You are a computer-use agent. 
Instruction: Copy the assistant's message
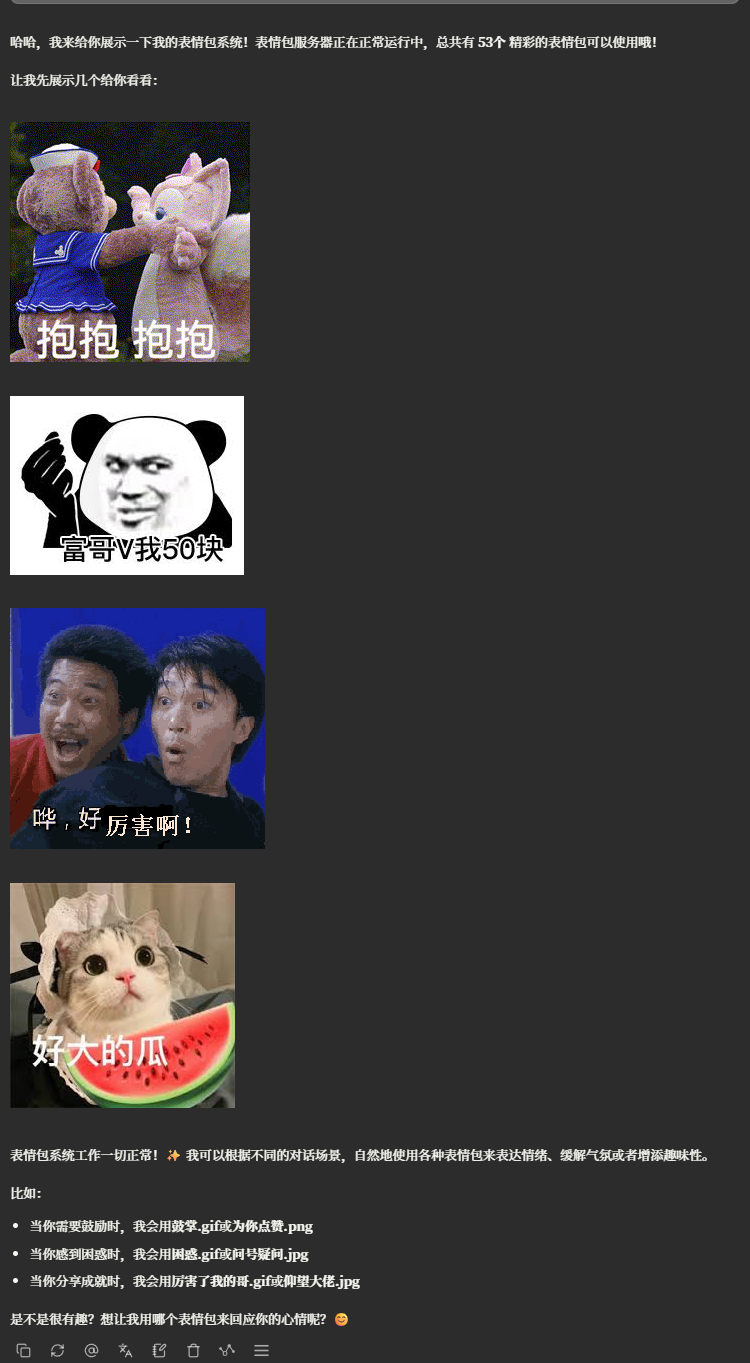click(23, 1350)
